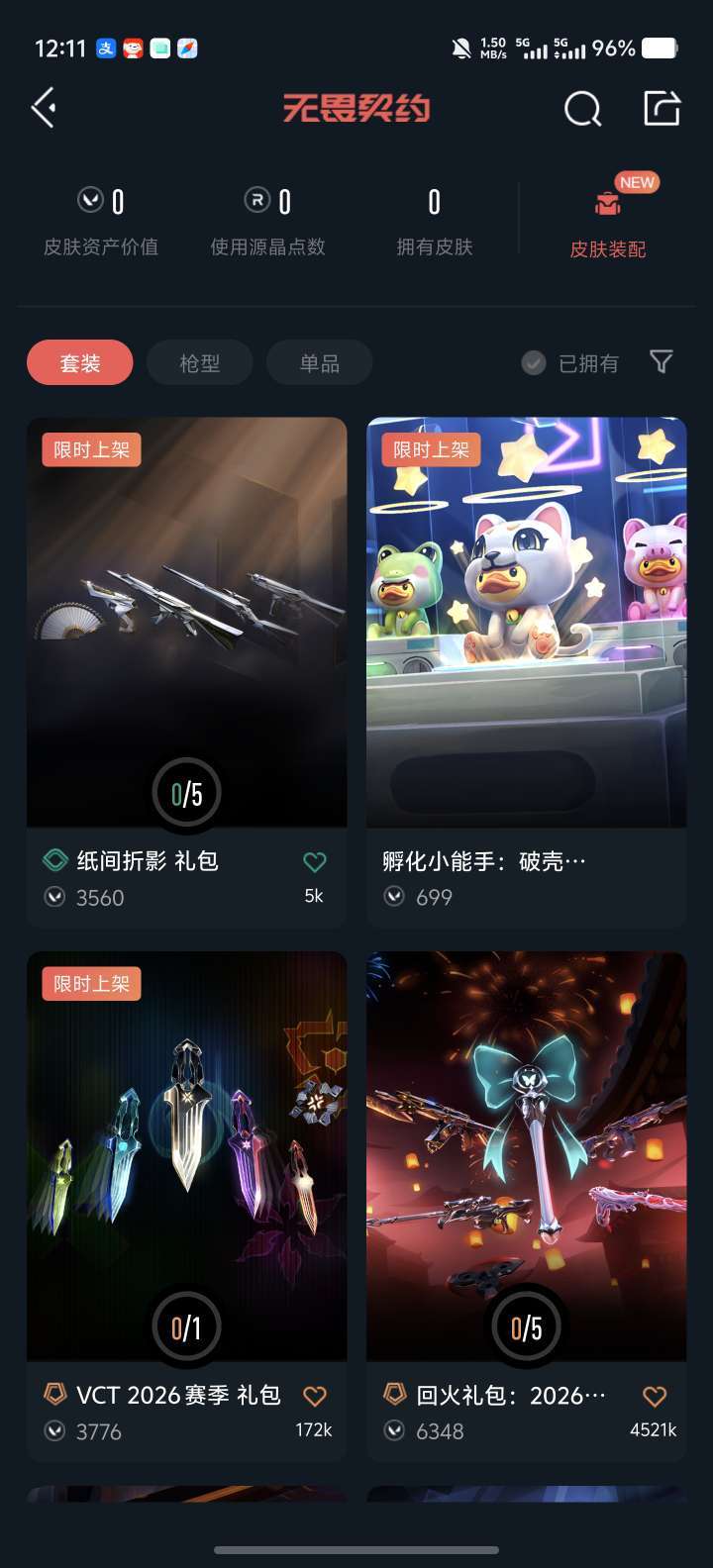Viewport: 713px width, 1568px height.
Task: Switch to the 单品 filter tab
Action: (319, 362)
